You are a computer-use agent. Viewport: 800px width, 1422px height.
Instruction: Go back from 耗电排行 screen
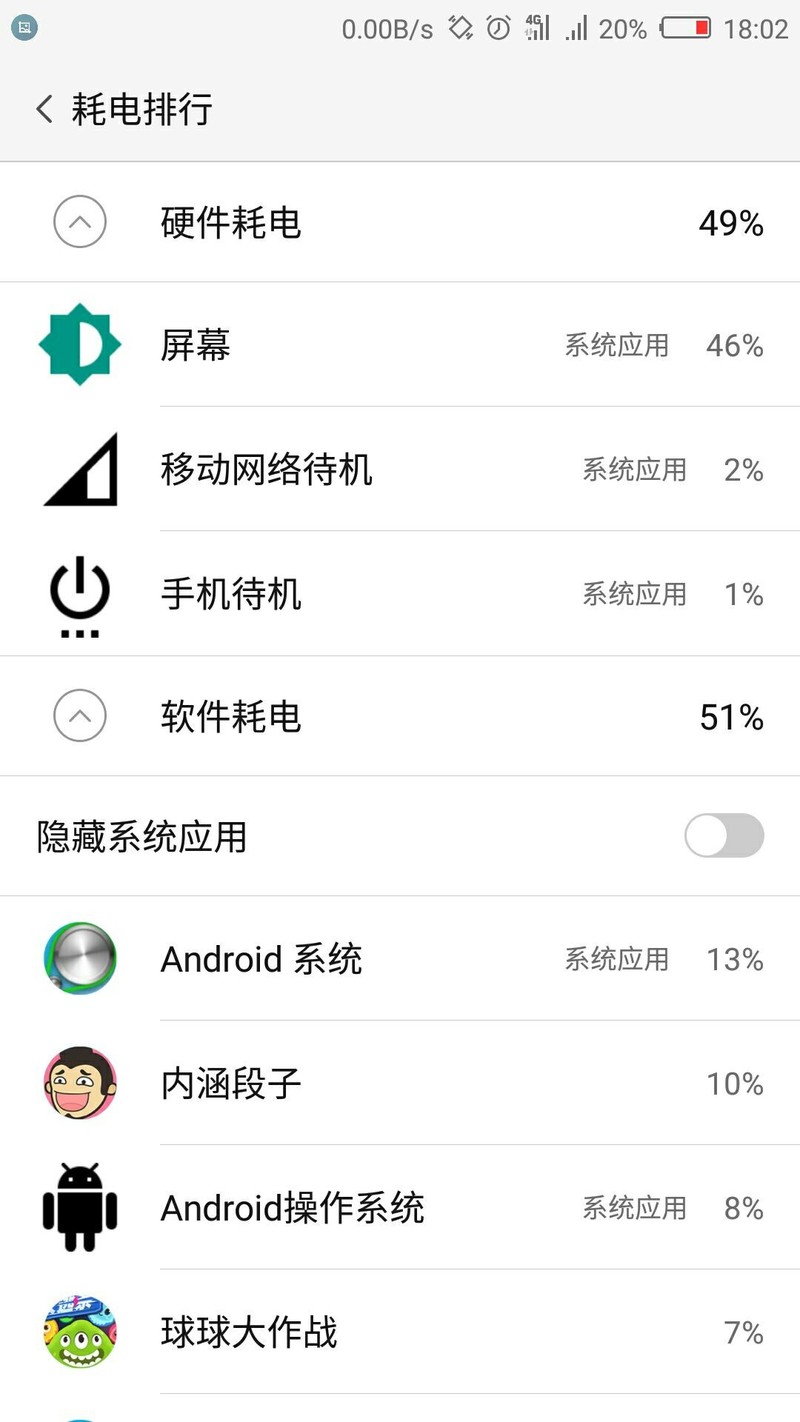pos(45,109)
